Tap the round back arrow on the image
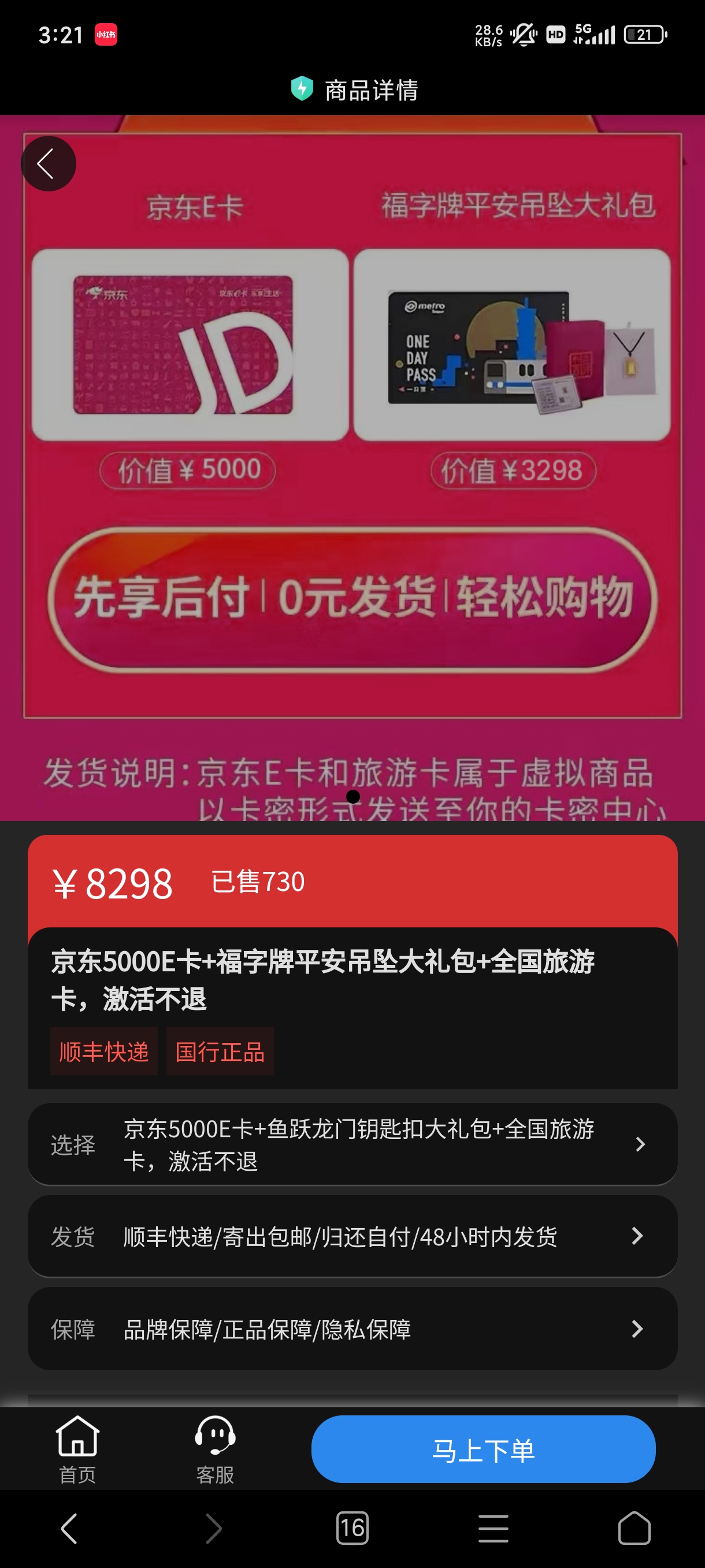 pyautogui.click(x=48, y=163)
